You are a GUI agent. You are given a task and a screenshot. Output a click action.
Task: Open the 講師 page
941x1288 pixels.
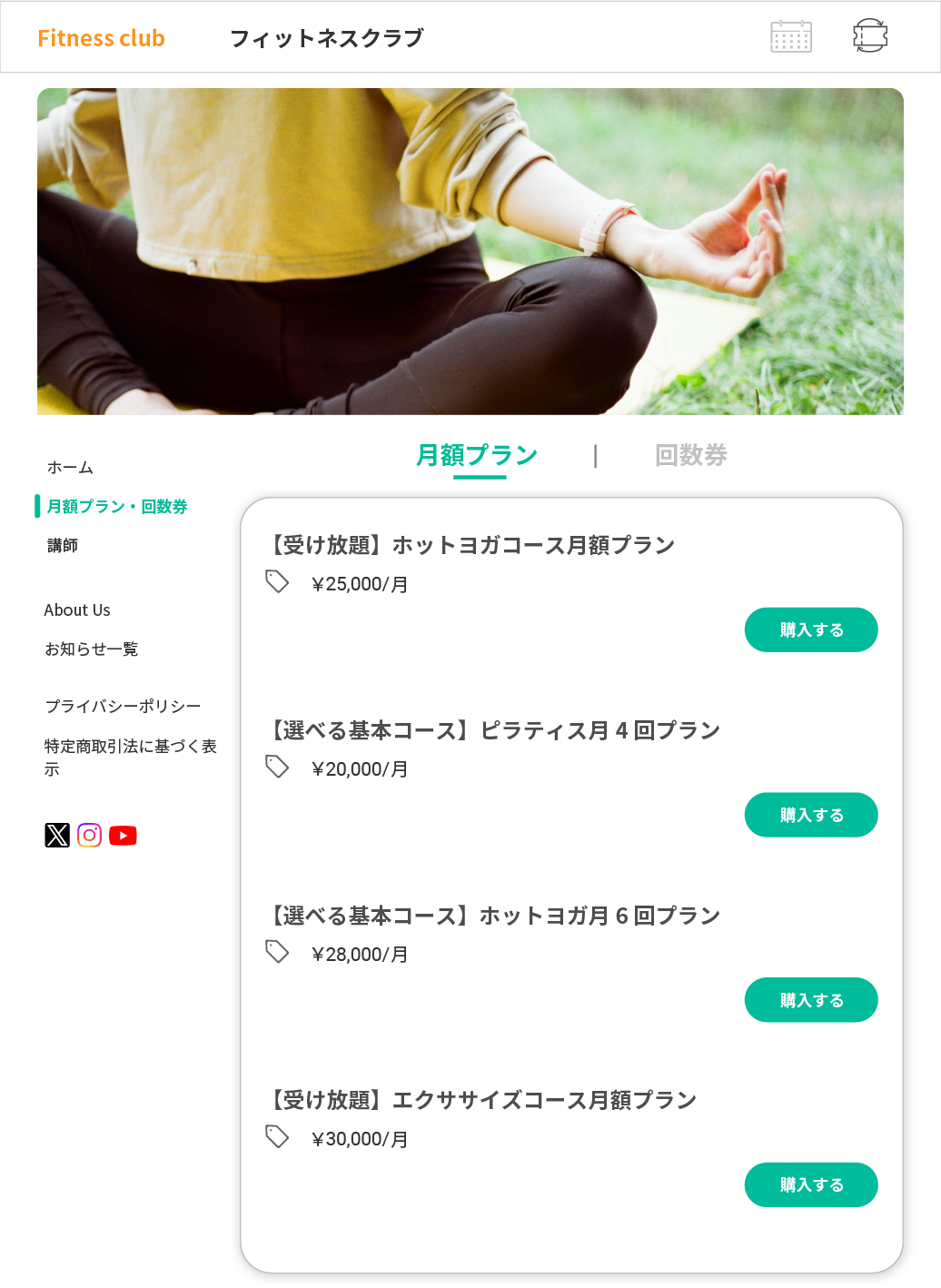tap(63, 545)
